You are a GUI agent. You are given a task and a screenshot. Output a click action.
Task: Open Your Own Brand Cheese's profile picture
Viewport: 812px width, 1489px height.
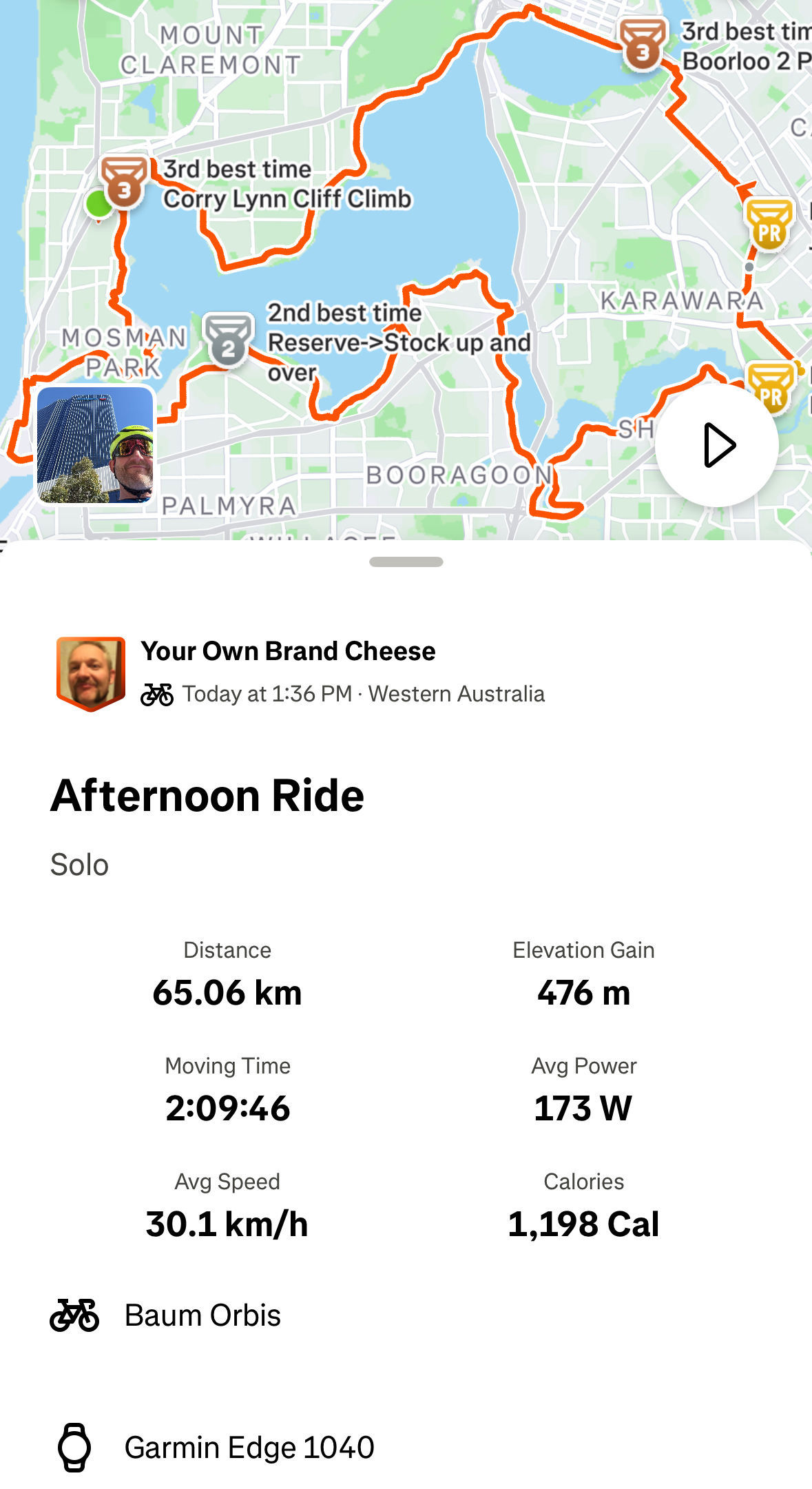[91, 672]
